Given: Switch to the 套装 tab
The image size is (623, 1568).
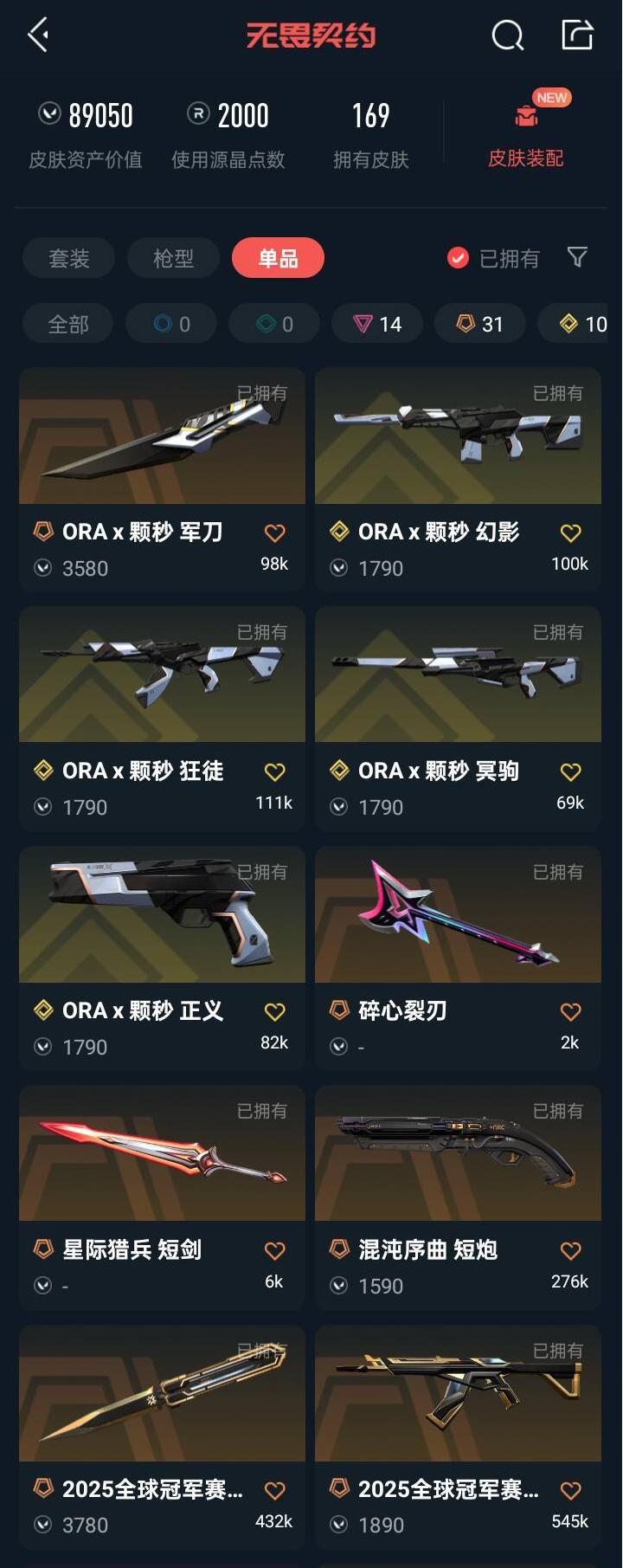Looking at the screenshot, I should (67, 257).
